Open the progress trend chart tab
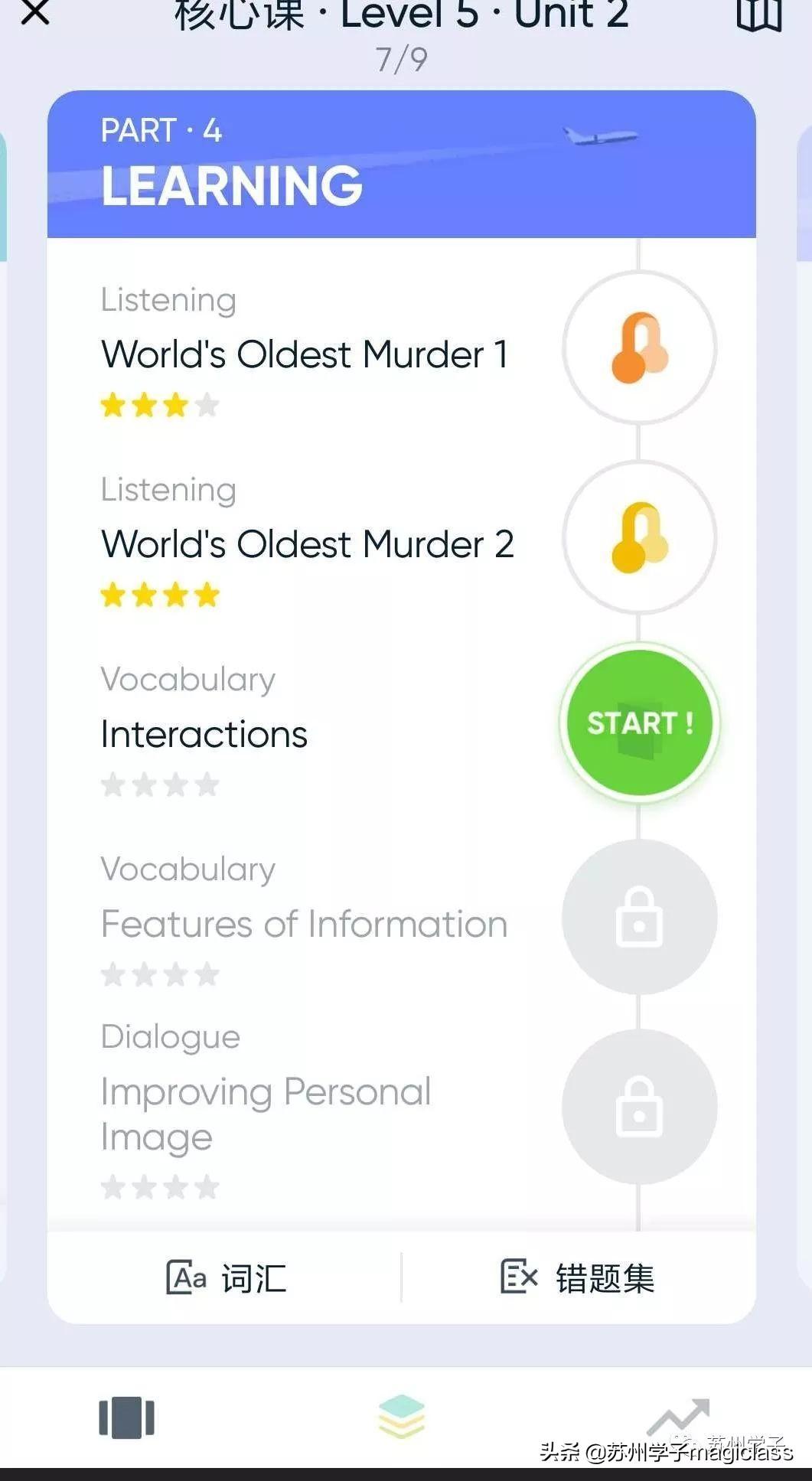The height and width of the screenshot is (1481, 812). (x=678, y=1416)
